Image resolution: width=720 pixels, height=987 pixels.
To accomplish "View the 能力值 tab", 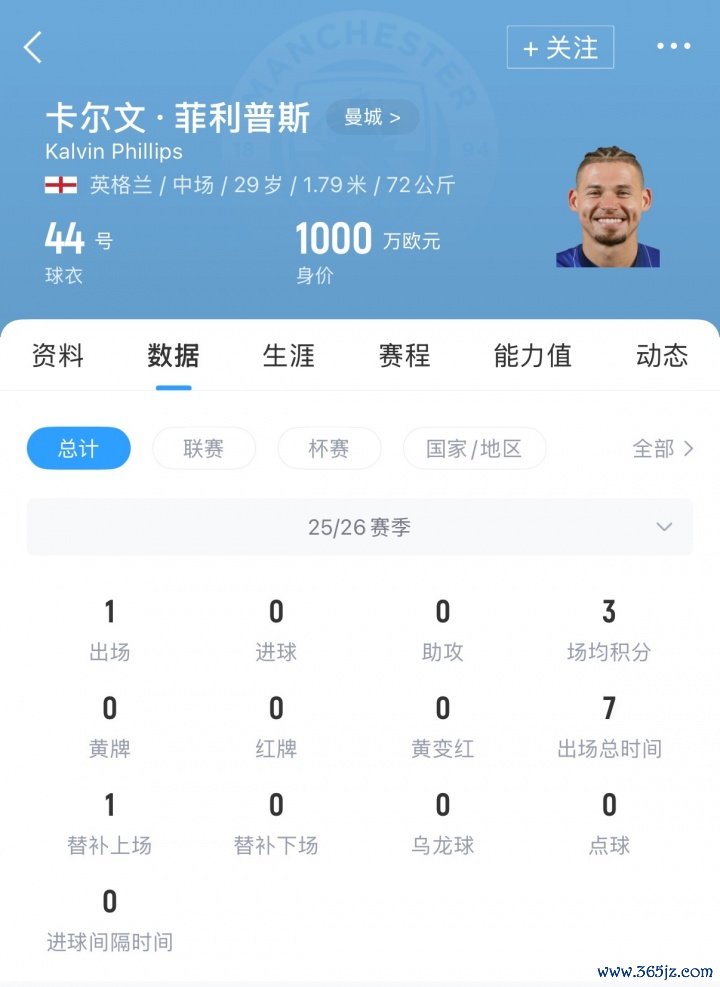I will (x=533, y=355).
